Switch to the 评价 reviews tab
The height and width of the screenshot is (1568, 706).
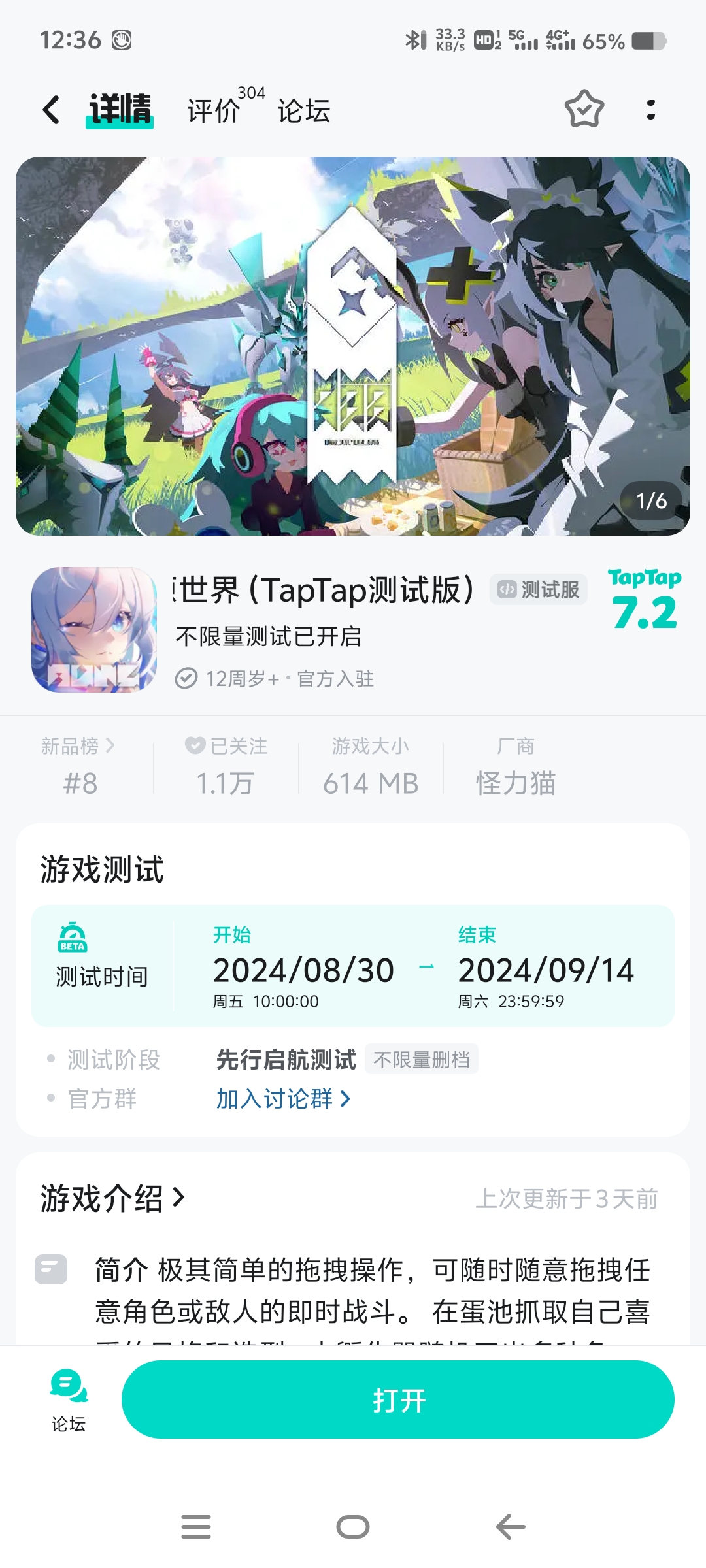tap(214, 110)
